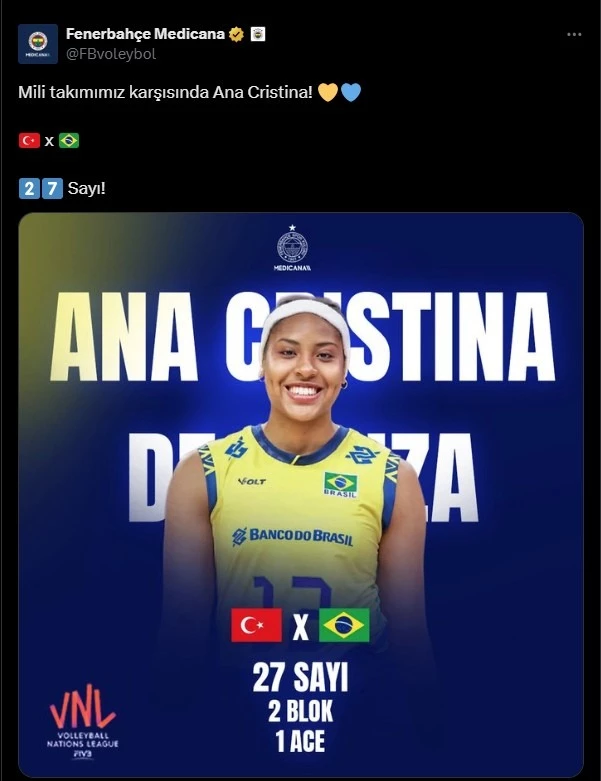Open the post's three-dot overflow menu
601x781 pixels.
[x=574, y=34]
